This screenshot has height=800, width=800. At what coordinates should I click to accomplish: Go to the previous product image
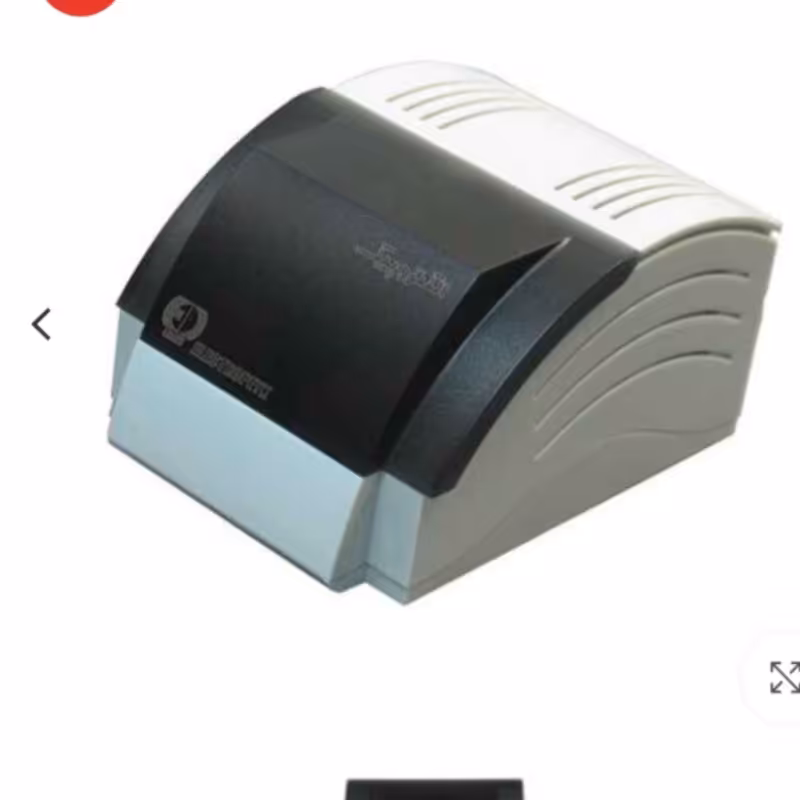41,324
